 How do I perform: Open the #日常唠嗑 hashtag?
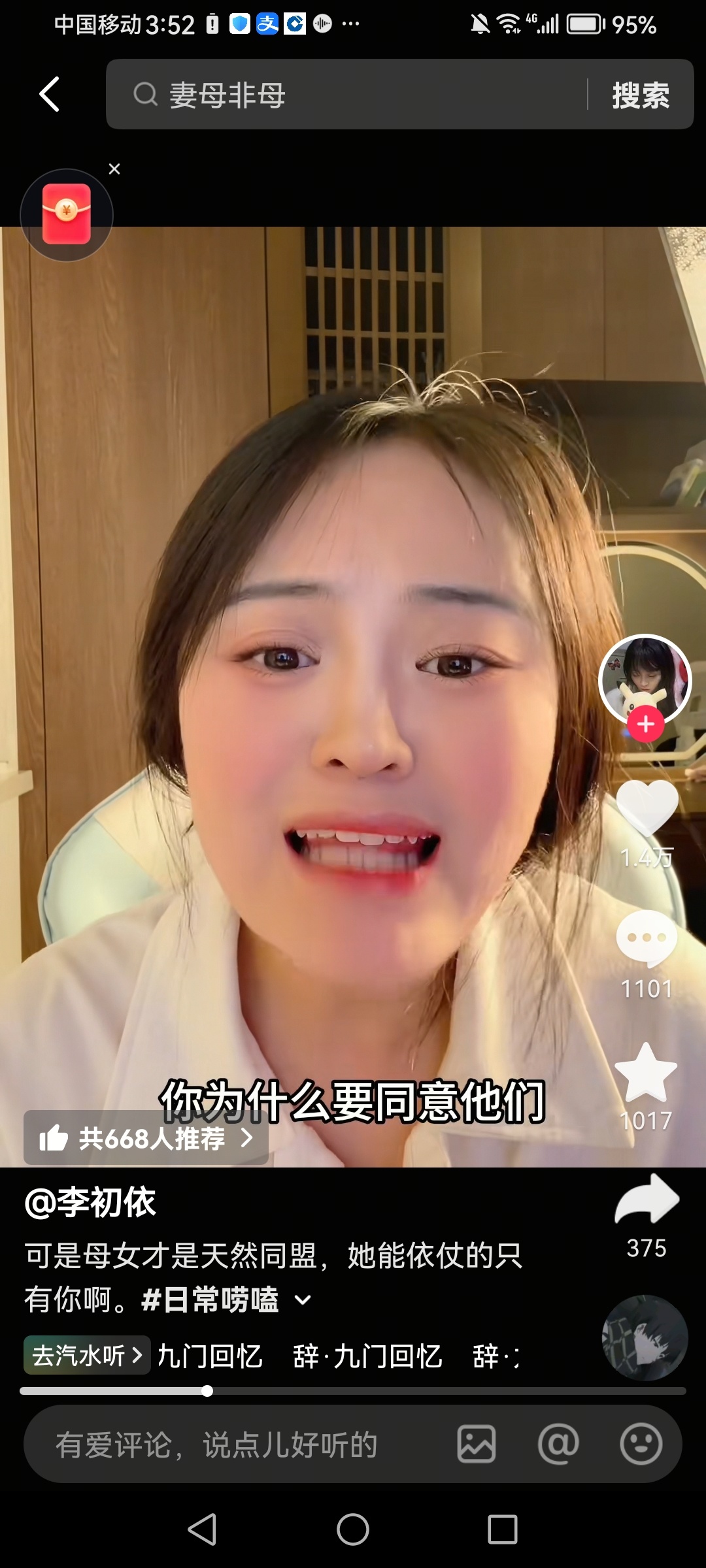pyautogui.click(x=210, y=1299)
